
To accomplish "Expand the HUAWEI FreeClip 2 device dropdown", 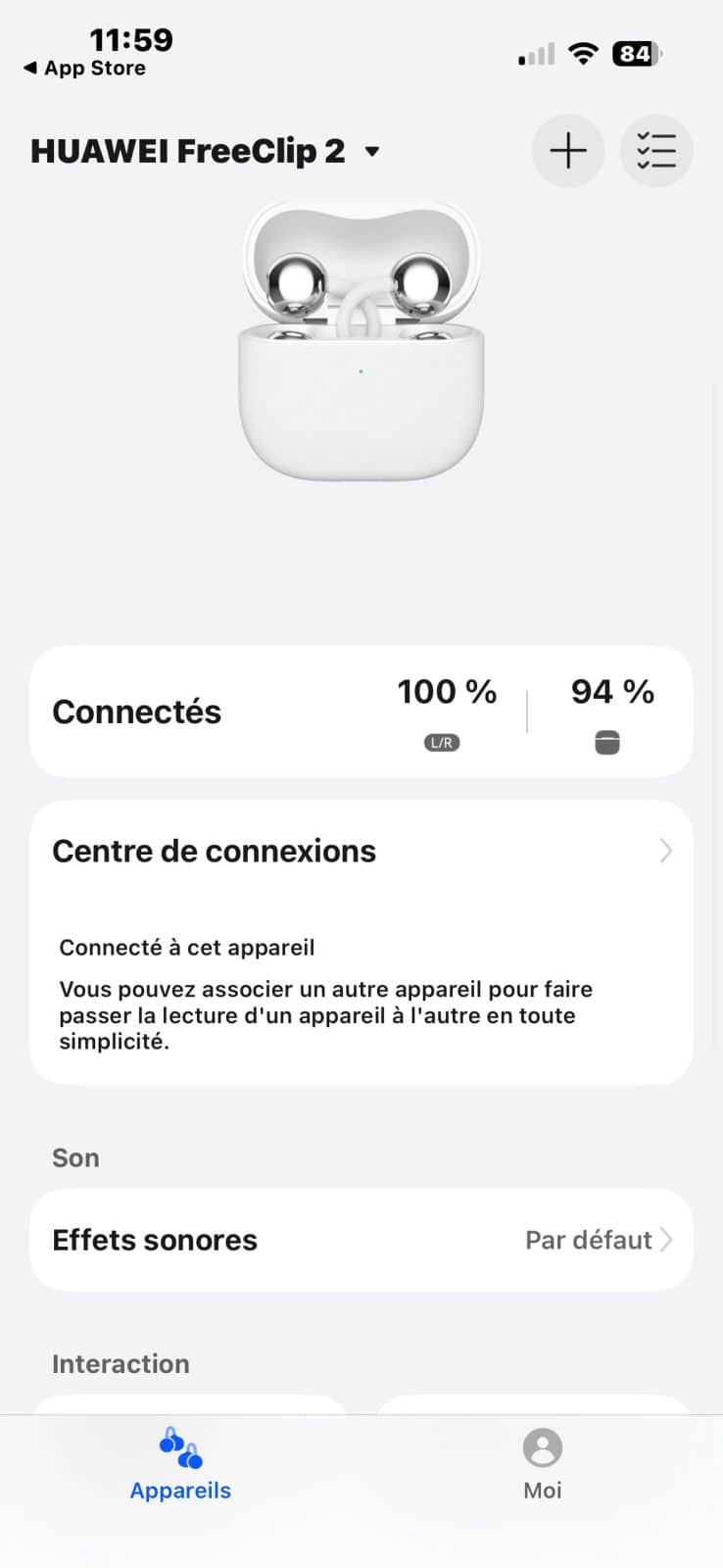I will tap(371, 151).
